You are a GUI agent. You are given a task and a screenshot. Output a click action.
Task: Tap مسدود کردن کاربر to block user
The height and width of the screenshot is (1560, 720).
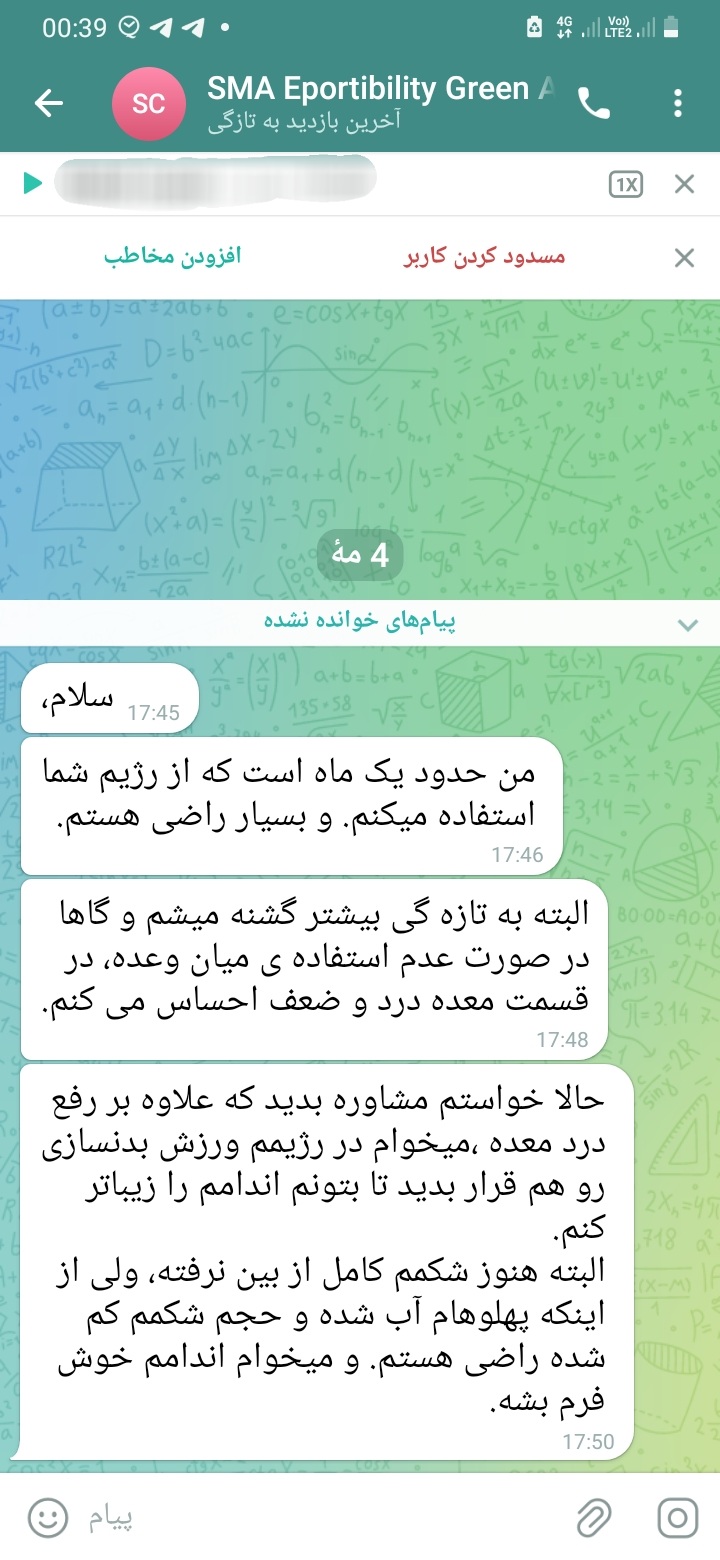[x=484, y=257]
